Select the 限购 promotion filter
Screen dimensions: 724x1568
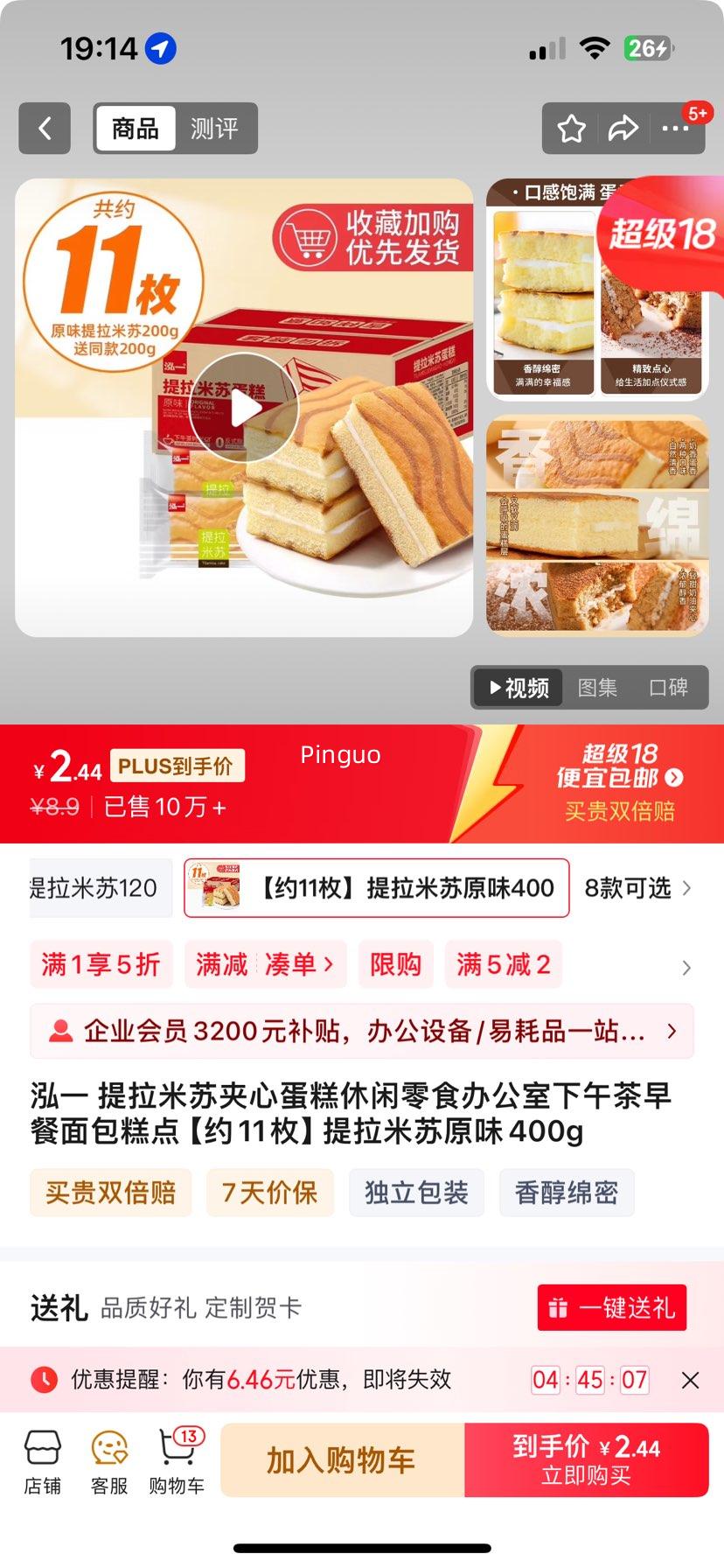tap(395, 963)
